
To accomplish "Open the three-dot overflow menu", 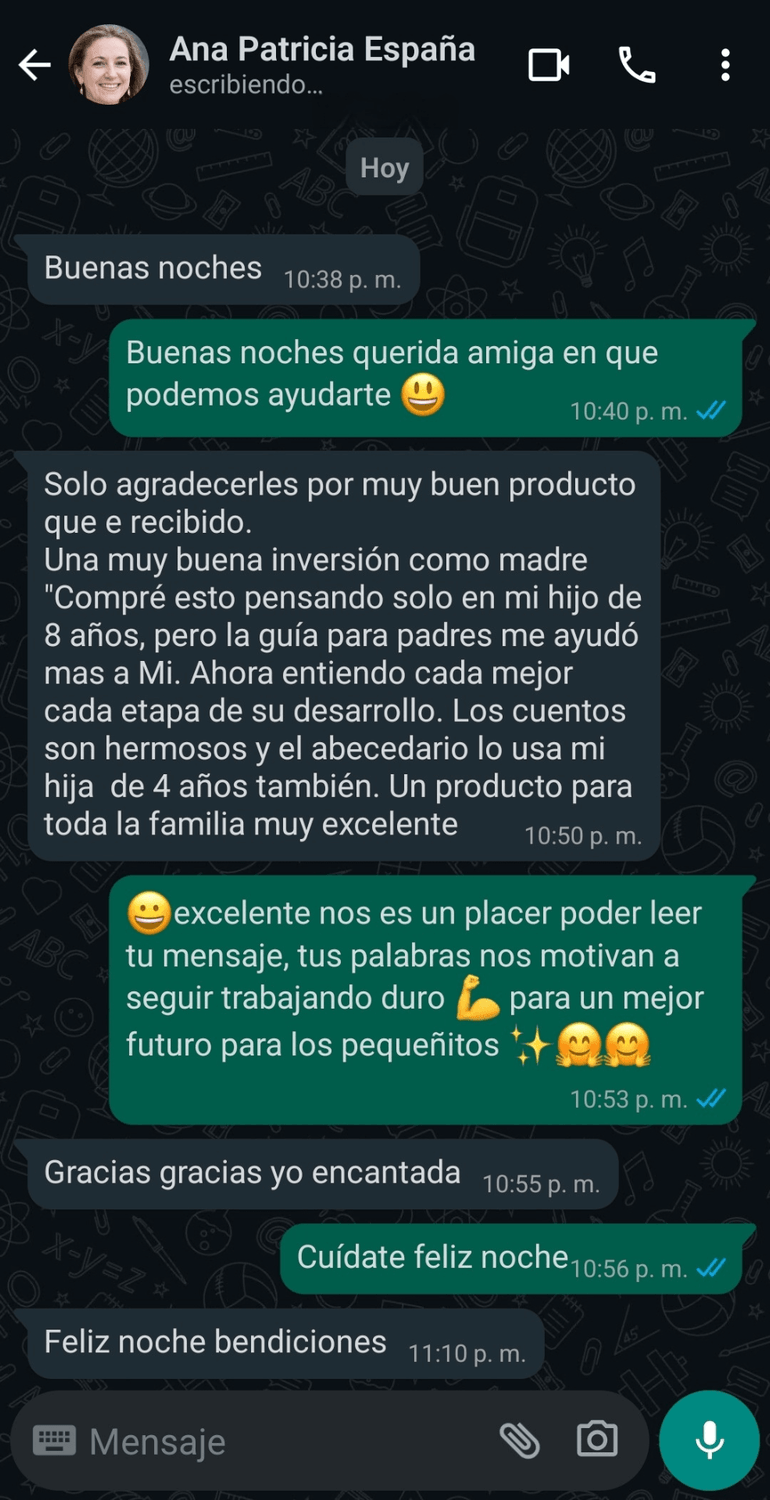I will click(x=725, y=66).
